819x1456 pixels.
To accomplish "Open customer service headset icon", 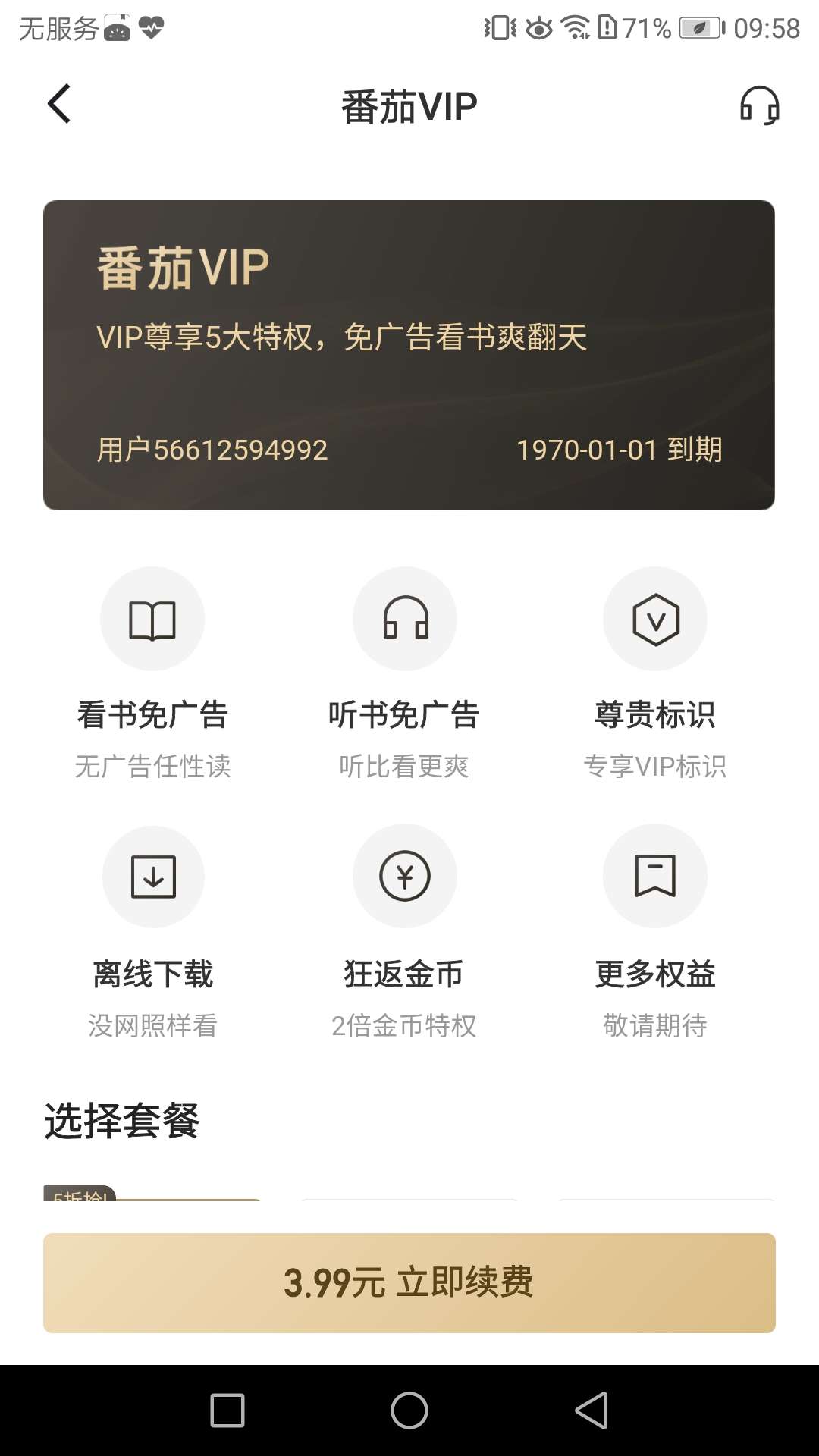I will pyautogui.click(x=759, y=105).
